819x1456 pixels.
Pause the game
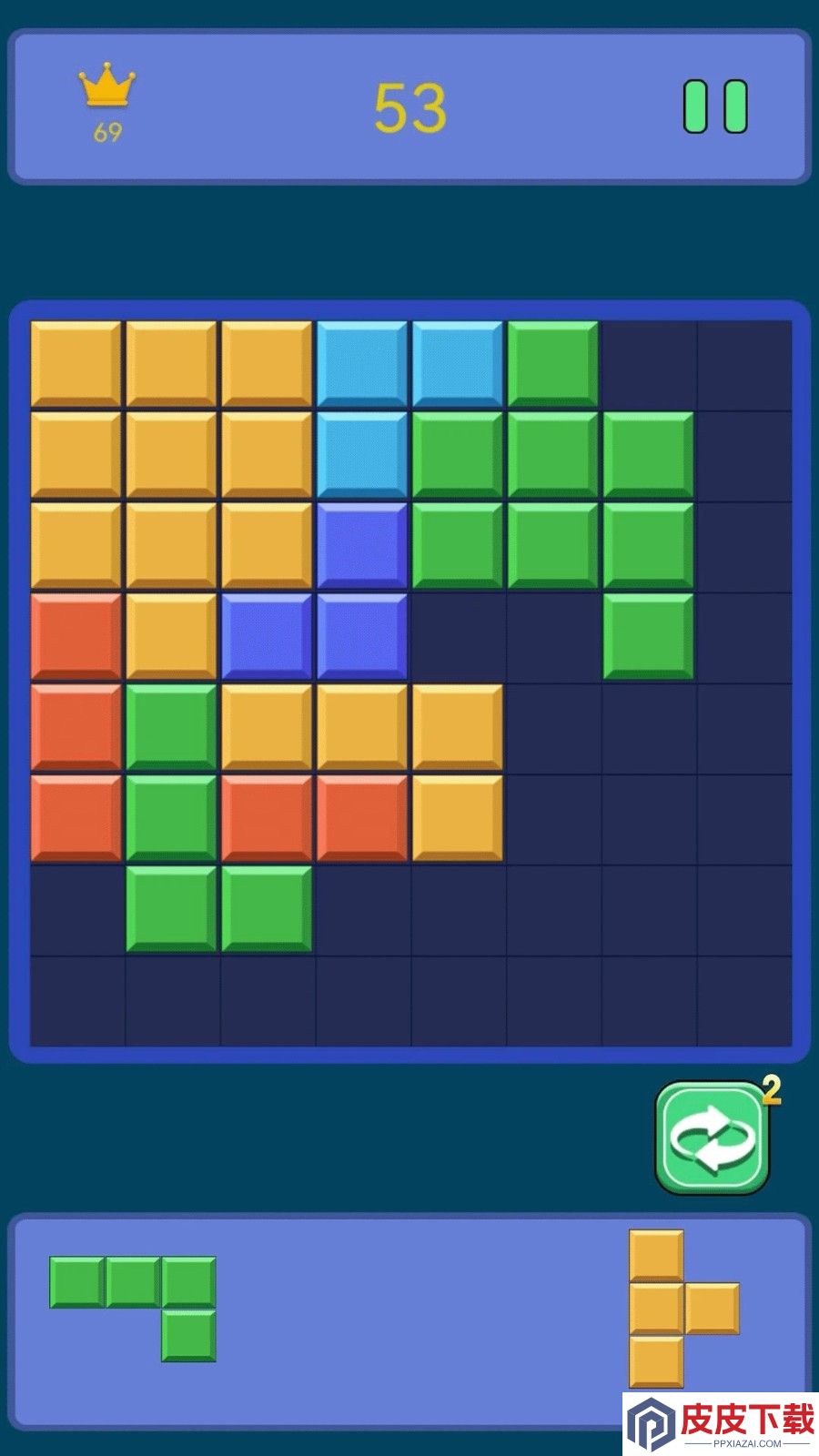[715, 106]
